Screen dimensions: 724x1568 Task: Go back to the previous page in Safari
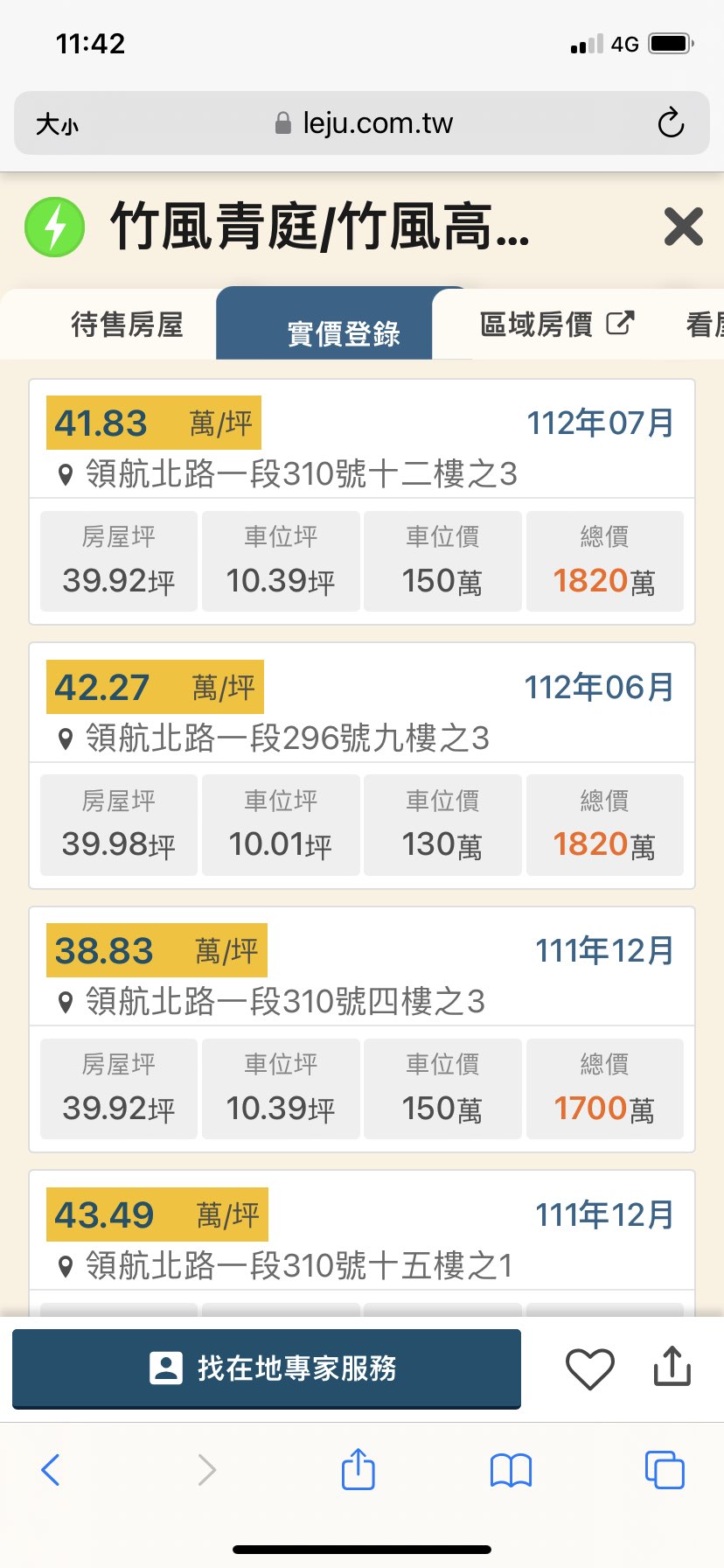[x=51, y=1469]
